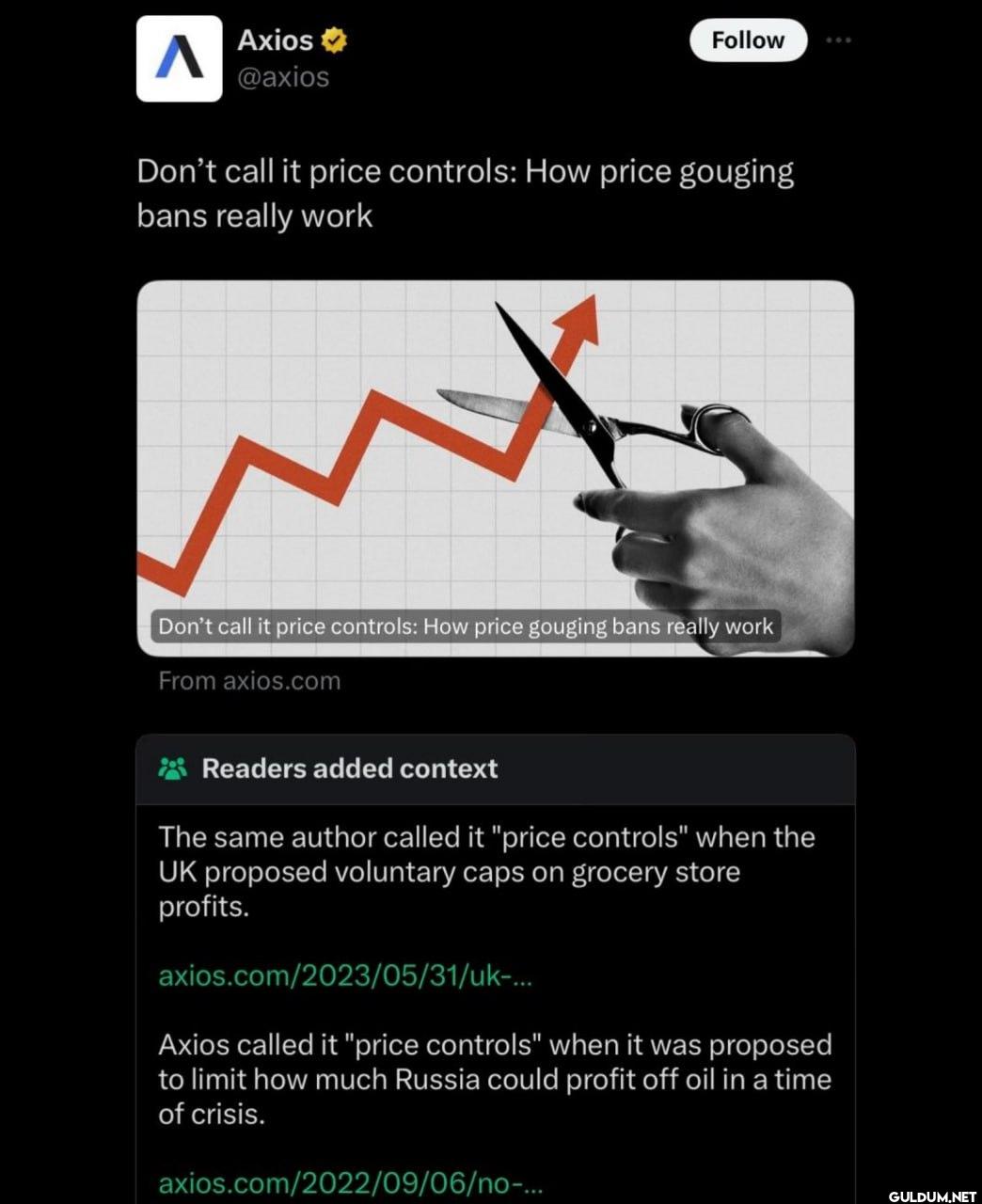Open the axios.com/2023/05/31/uk link
Image resolution: width=982 pixels, height=1204 pixels.
click(345, 975)
